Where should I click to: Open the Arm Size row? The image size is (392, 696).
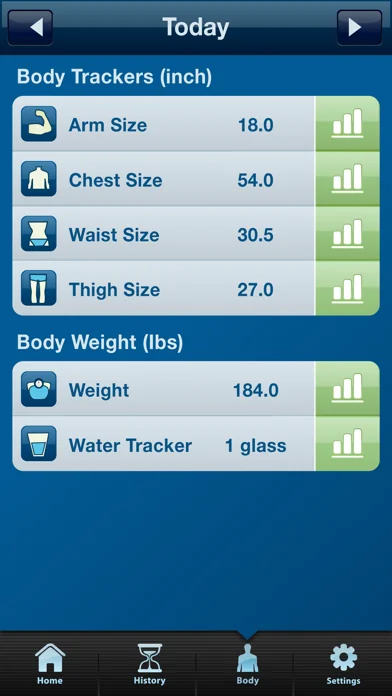[164, 124]
